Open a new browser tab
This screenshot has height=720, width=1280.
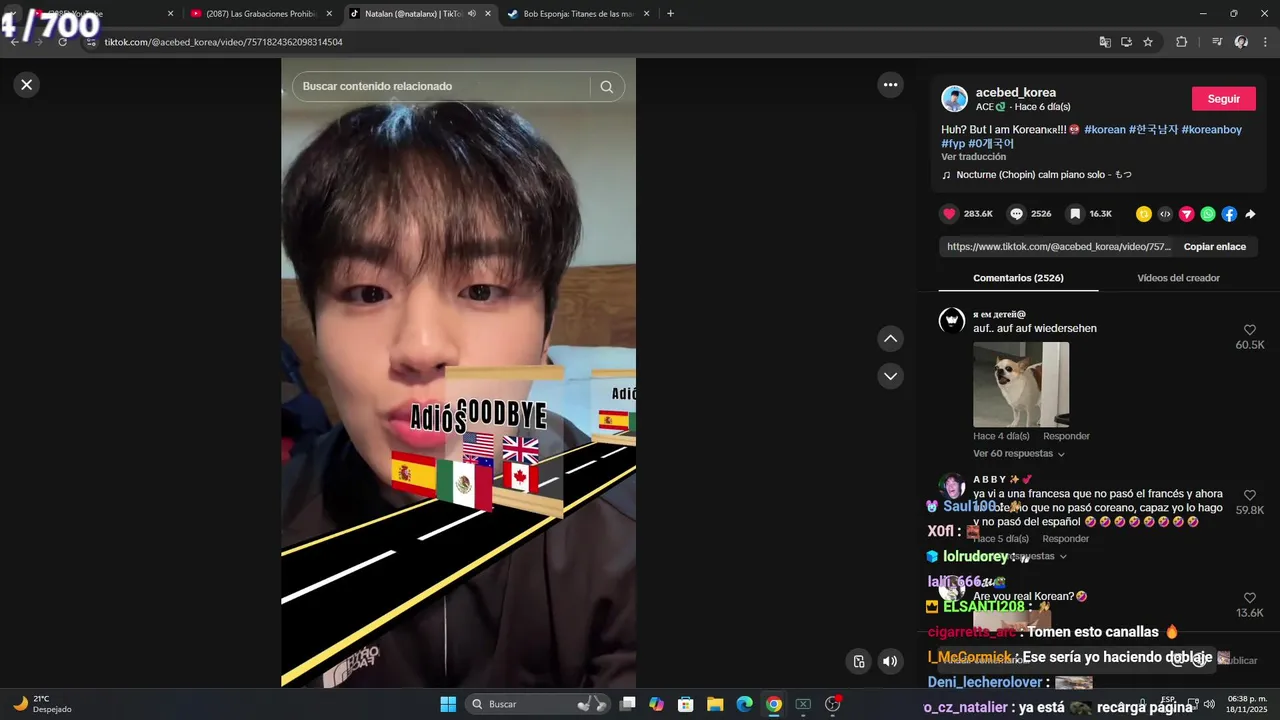(670, 14)
